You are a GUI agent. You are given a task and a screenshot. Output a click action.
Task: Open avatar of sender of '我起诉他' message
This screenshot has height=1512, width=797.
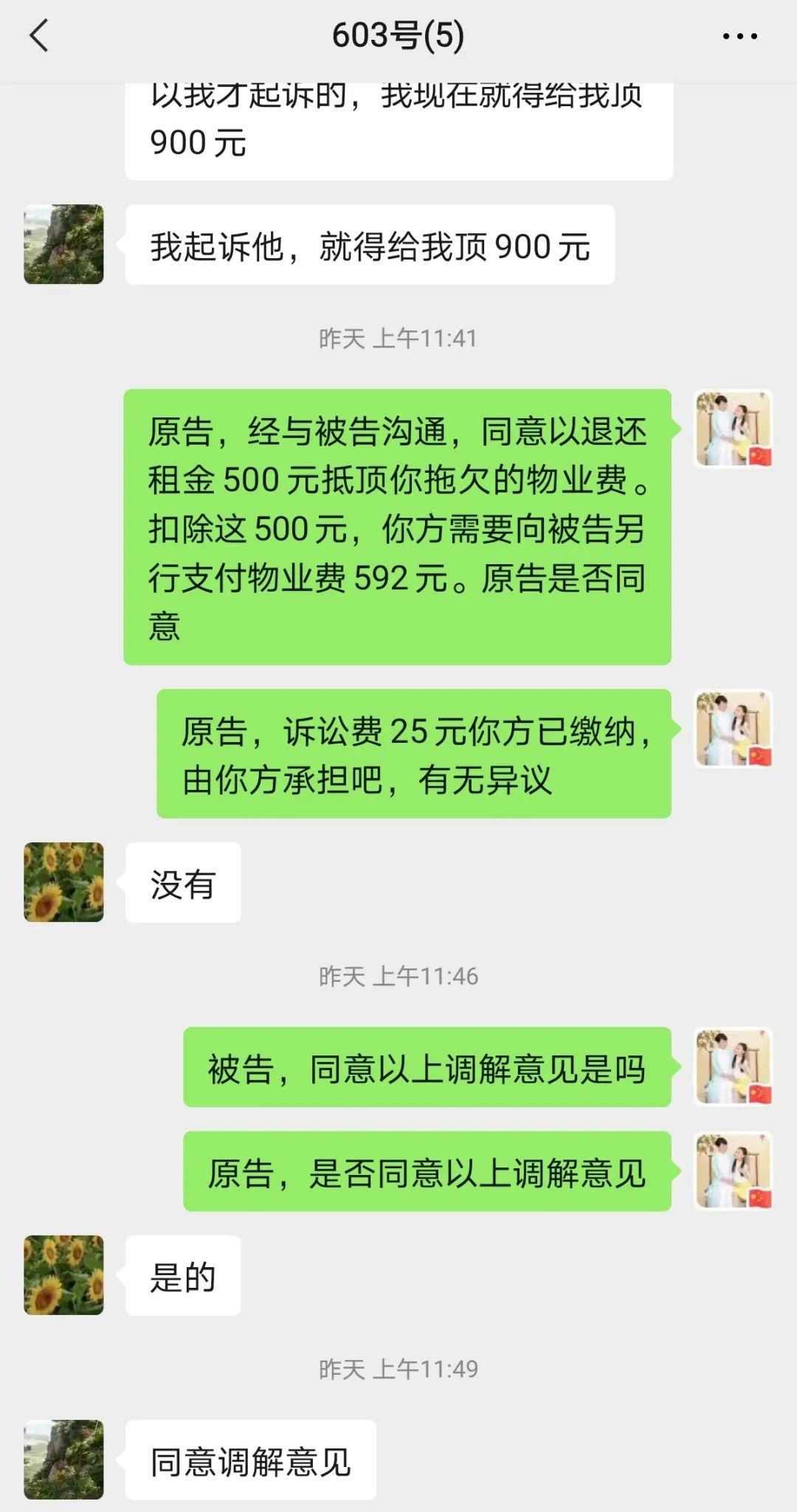click(63, 244)
